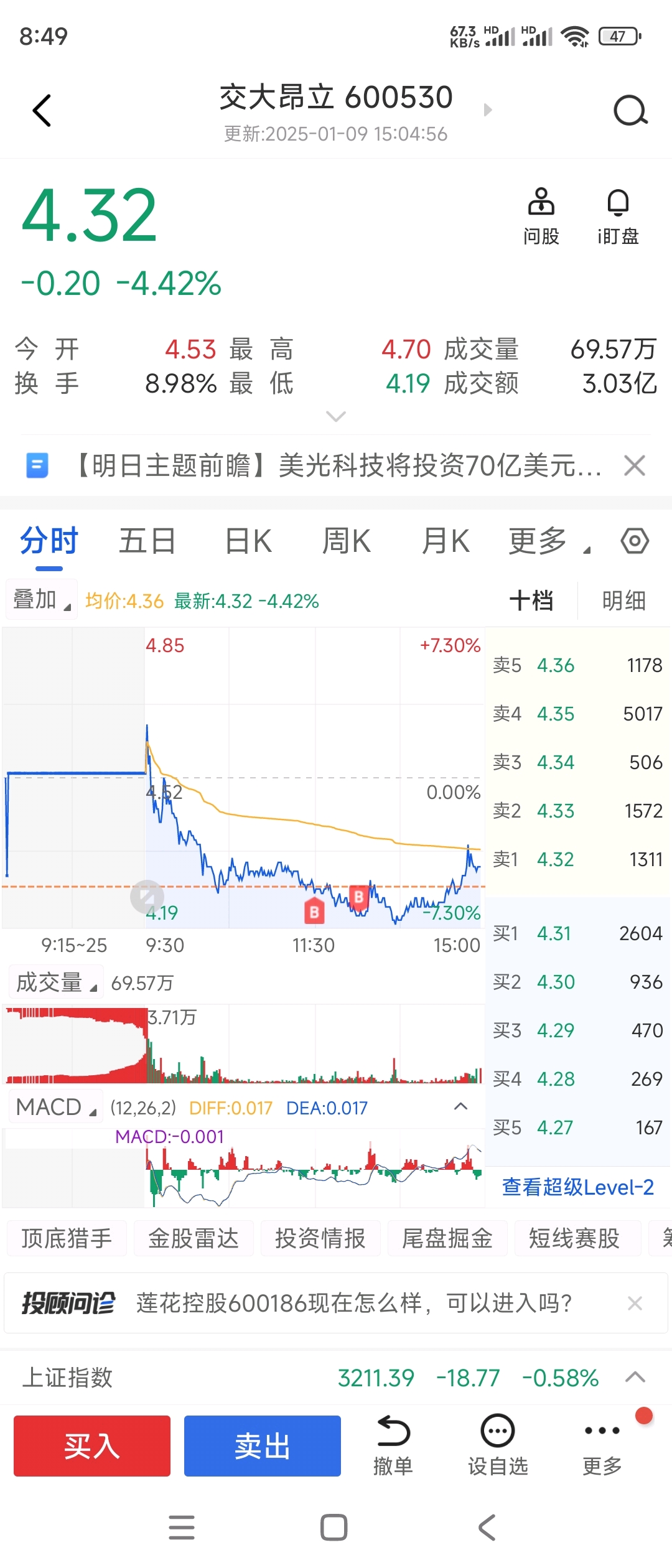The height and width of the screenshot is (1568, 672).
Task: Open chart settings hexagon icon
Action: 635,541
